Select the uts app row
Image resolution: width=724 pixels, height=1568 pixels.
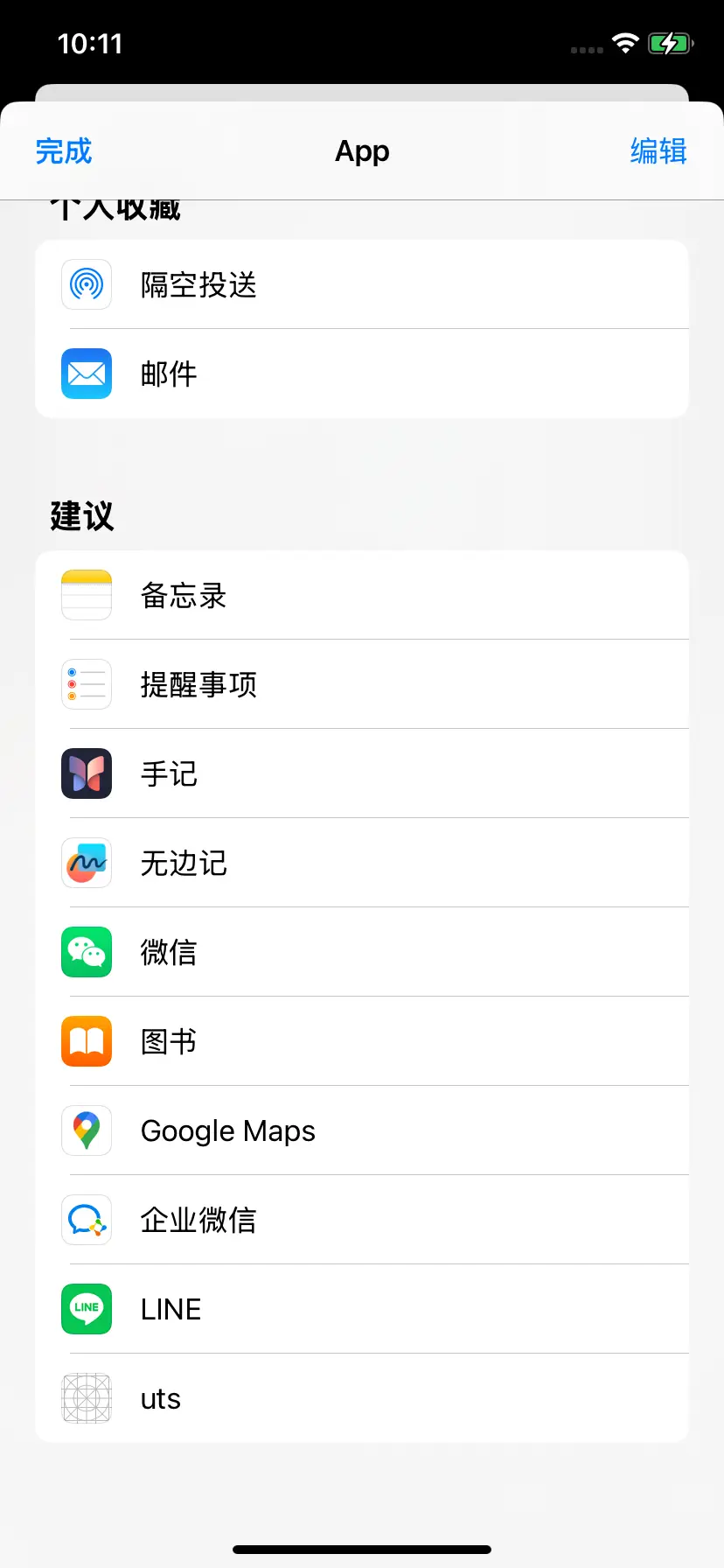(362, 1399)
